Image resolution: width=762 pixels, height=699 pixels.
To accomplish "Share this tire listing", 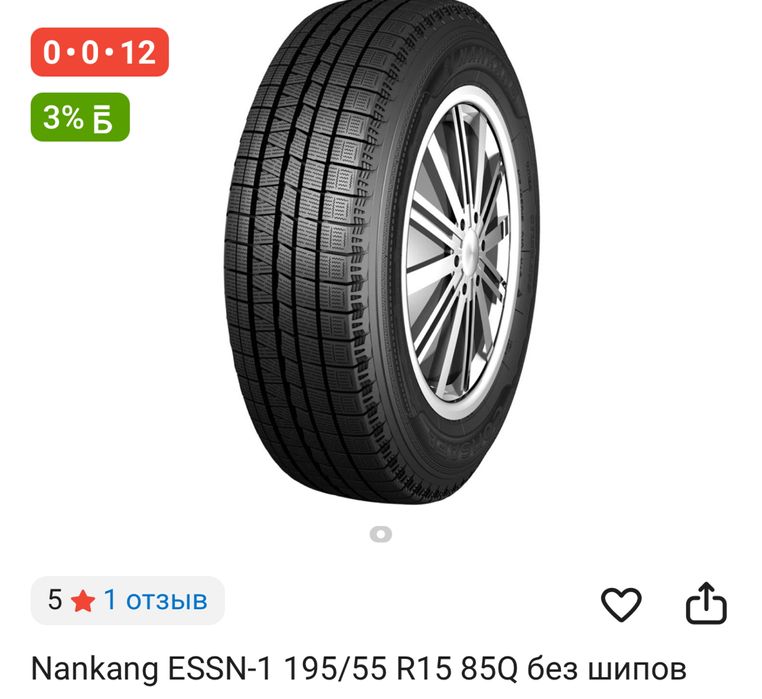I will 706,603.
